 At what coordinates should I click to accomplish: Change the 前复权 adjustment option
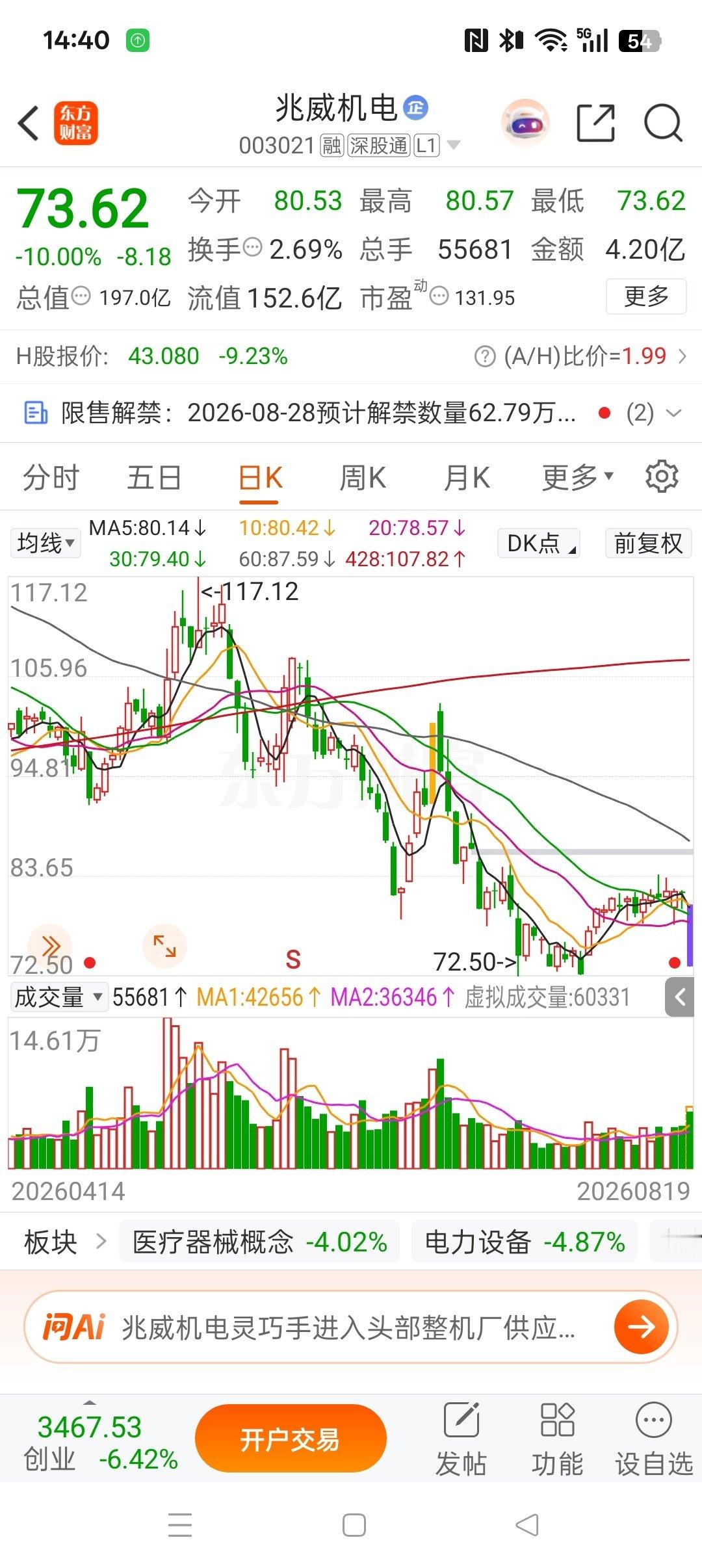pyautogui.click(x=648, y=543)
